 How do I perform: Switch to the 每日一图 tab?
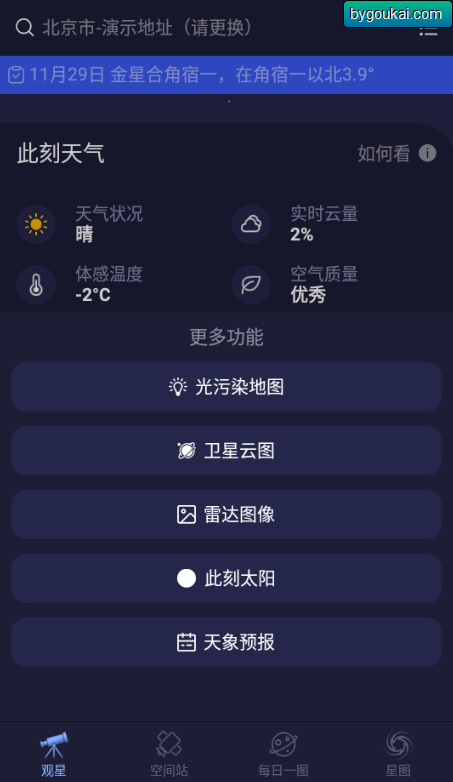(x=283, y=754)
